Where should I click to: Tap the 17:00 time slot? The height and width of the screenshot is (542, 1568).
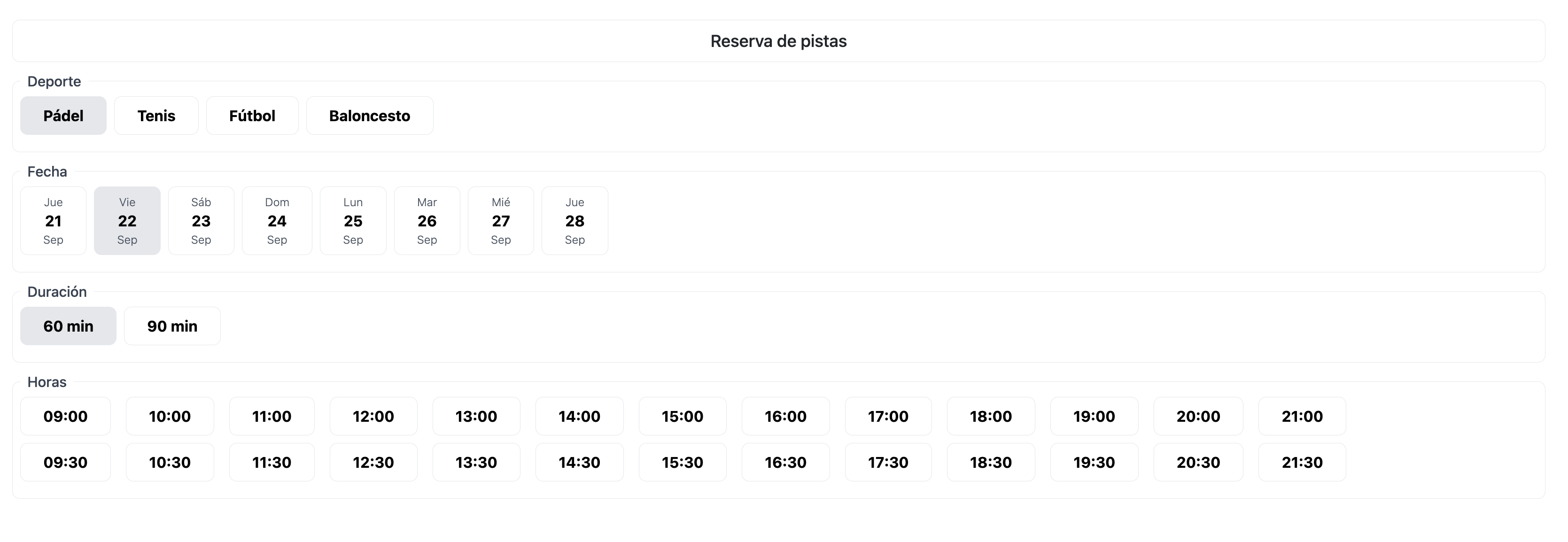(888, 417)
